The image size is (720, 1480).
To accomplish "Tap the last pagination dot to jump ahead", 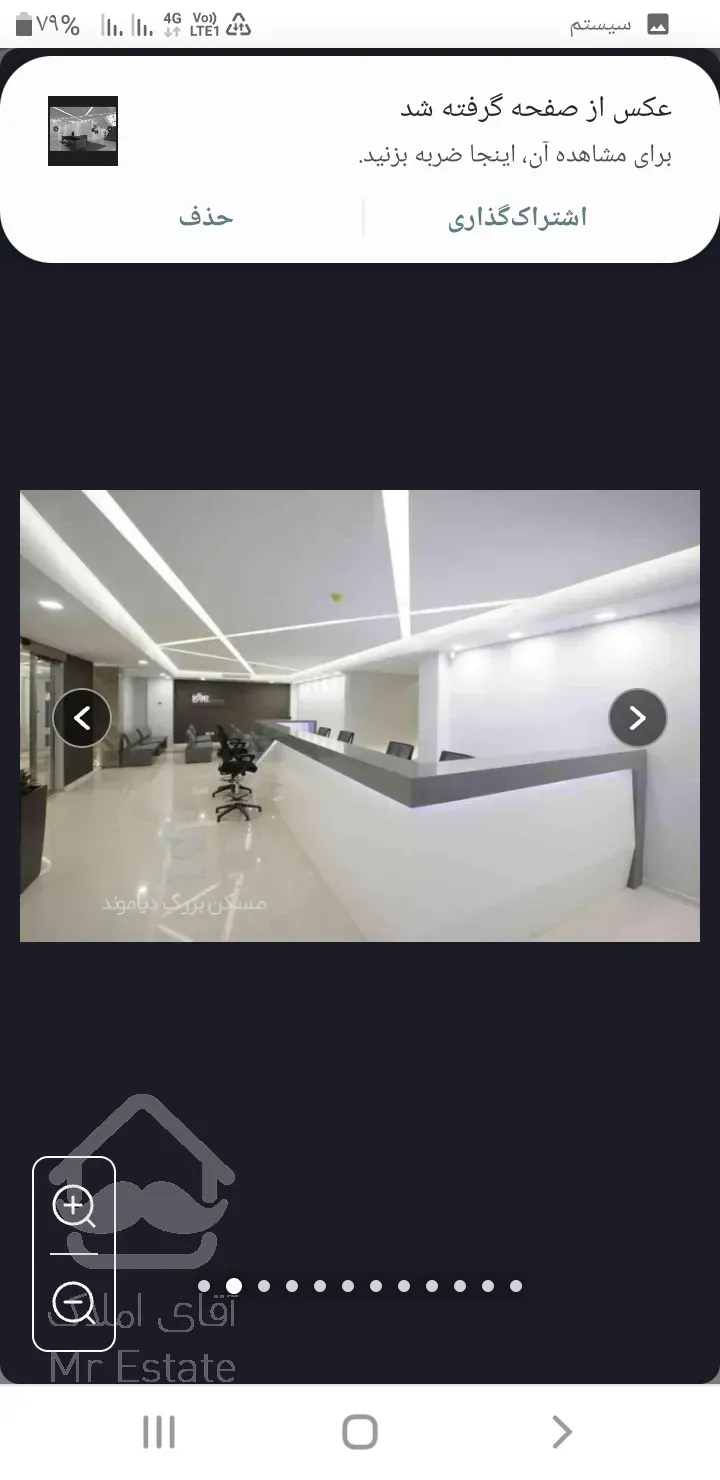I will pyautogui.click(x=516, y=1286).
